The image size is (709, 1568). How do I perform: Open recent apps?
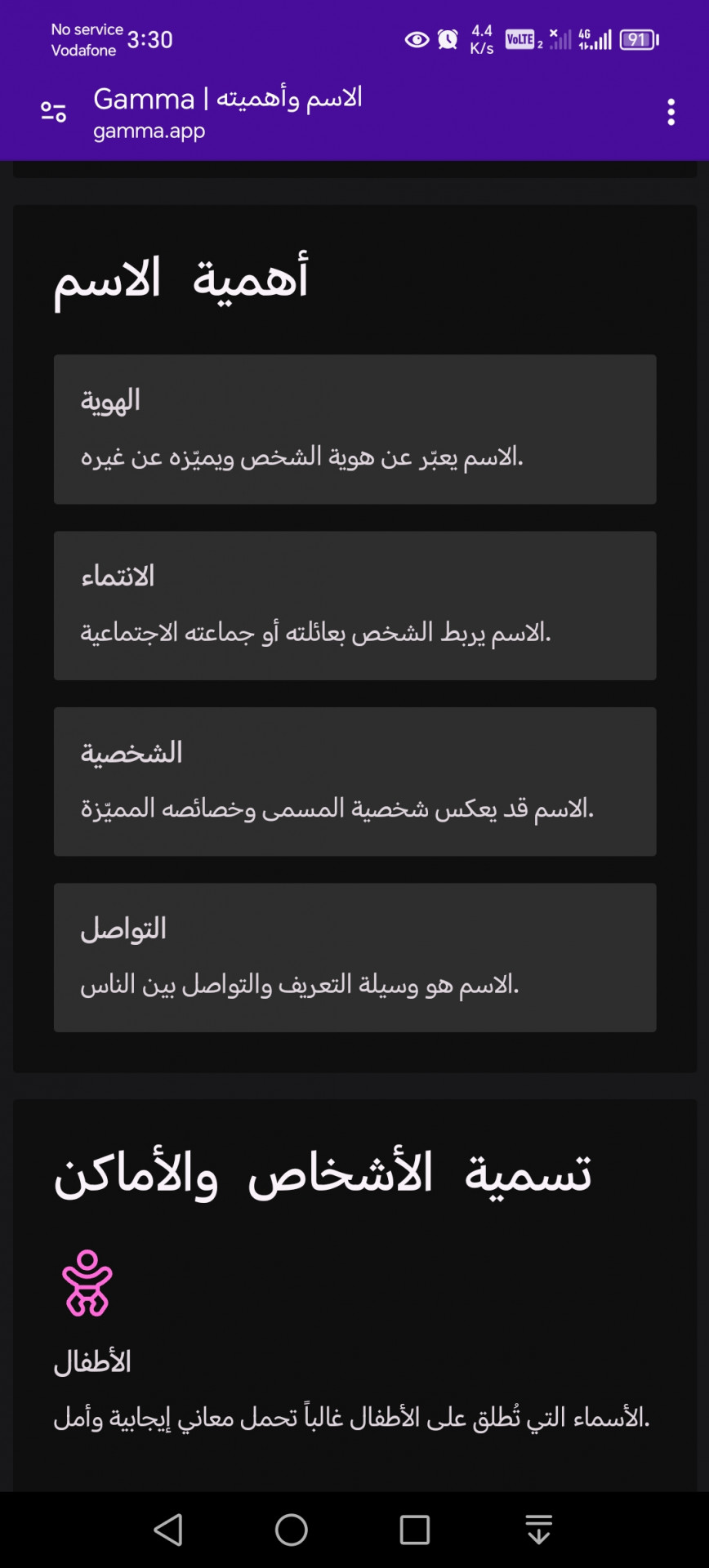coord(415,1530)
